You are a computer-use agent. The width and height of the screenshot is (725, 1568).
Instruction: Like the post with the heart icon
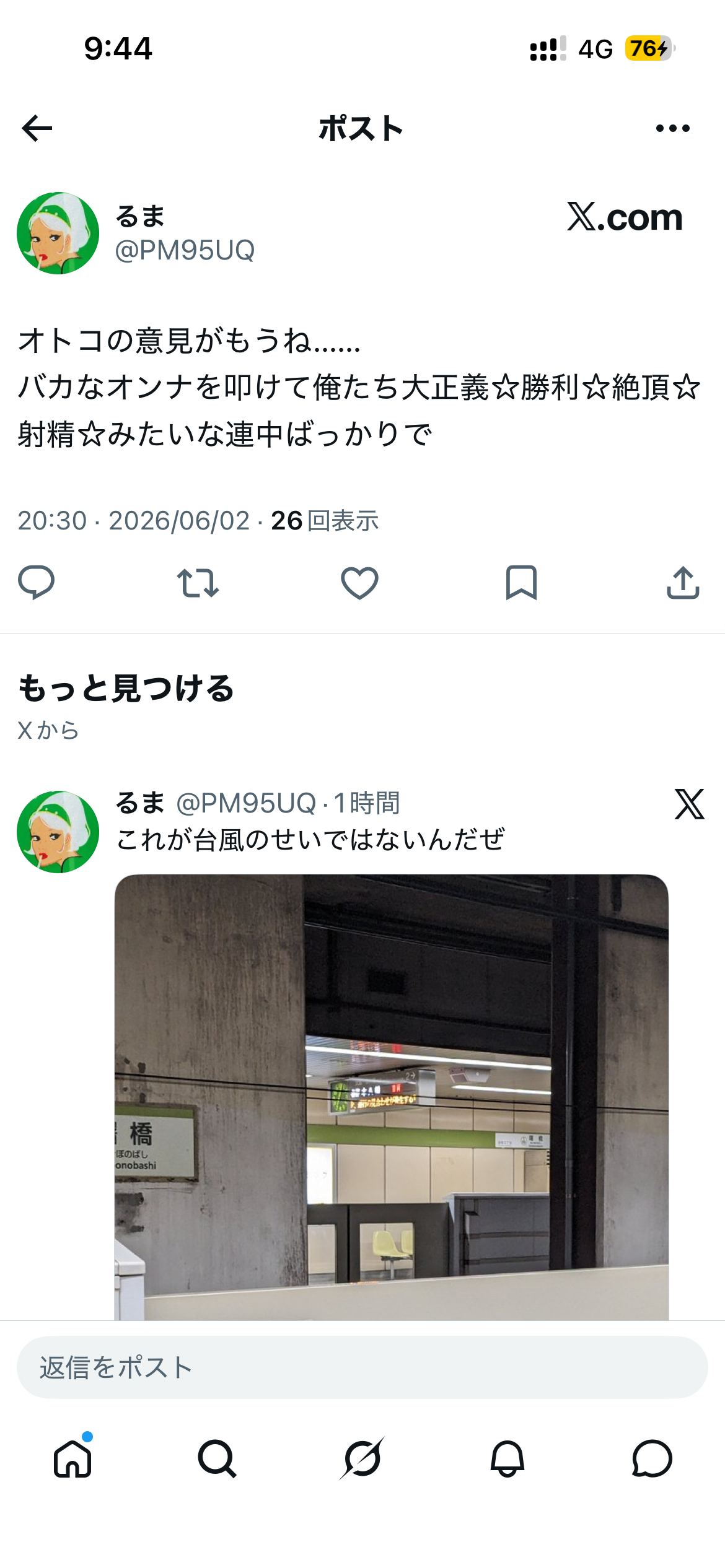click(x=359, y=583)
